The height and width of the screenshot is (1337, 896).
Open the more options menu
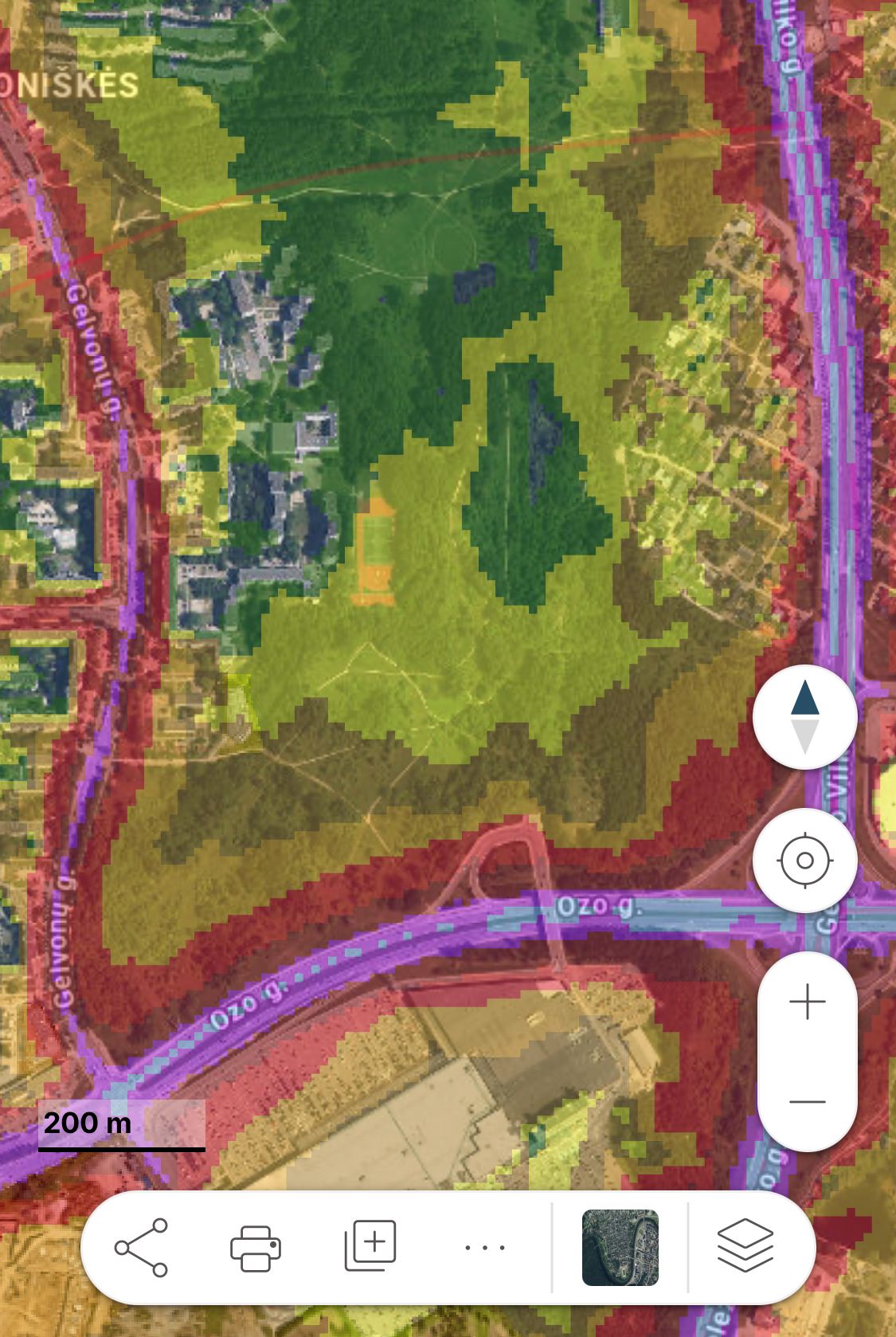click(485, 1248)
